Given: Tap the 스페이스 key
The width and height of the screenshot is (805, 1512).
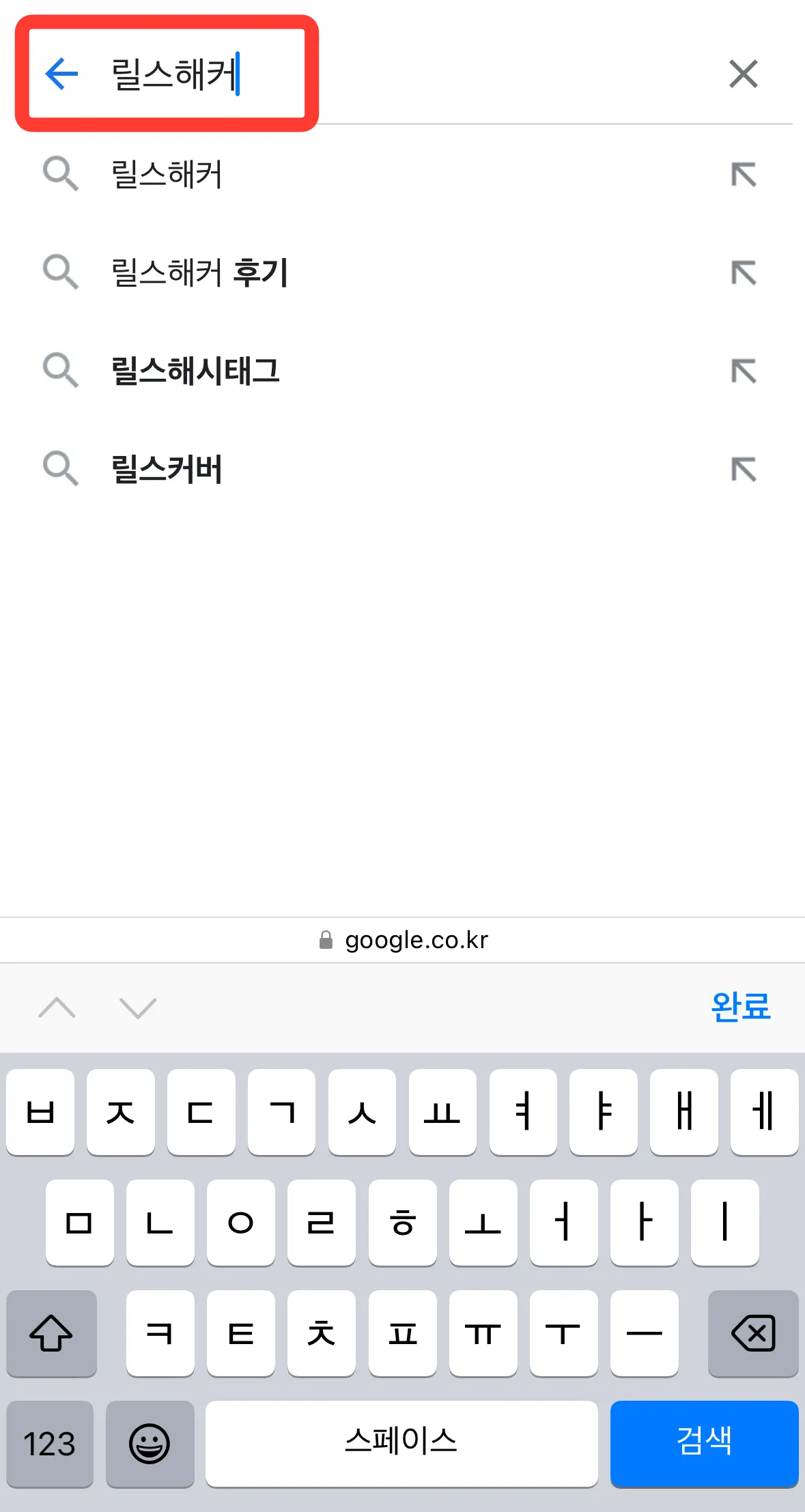Looking at the screenshot, I should pyautogui.click(x=401, y=1442).
